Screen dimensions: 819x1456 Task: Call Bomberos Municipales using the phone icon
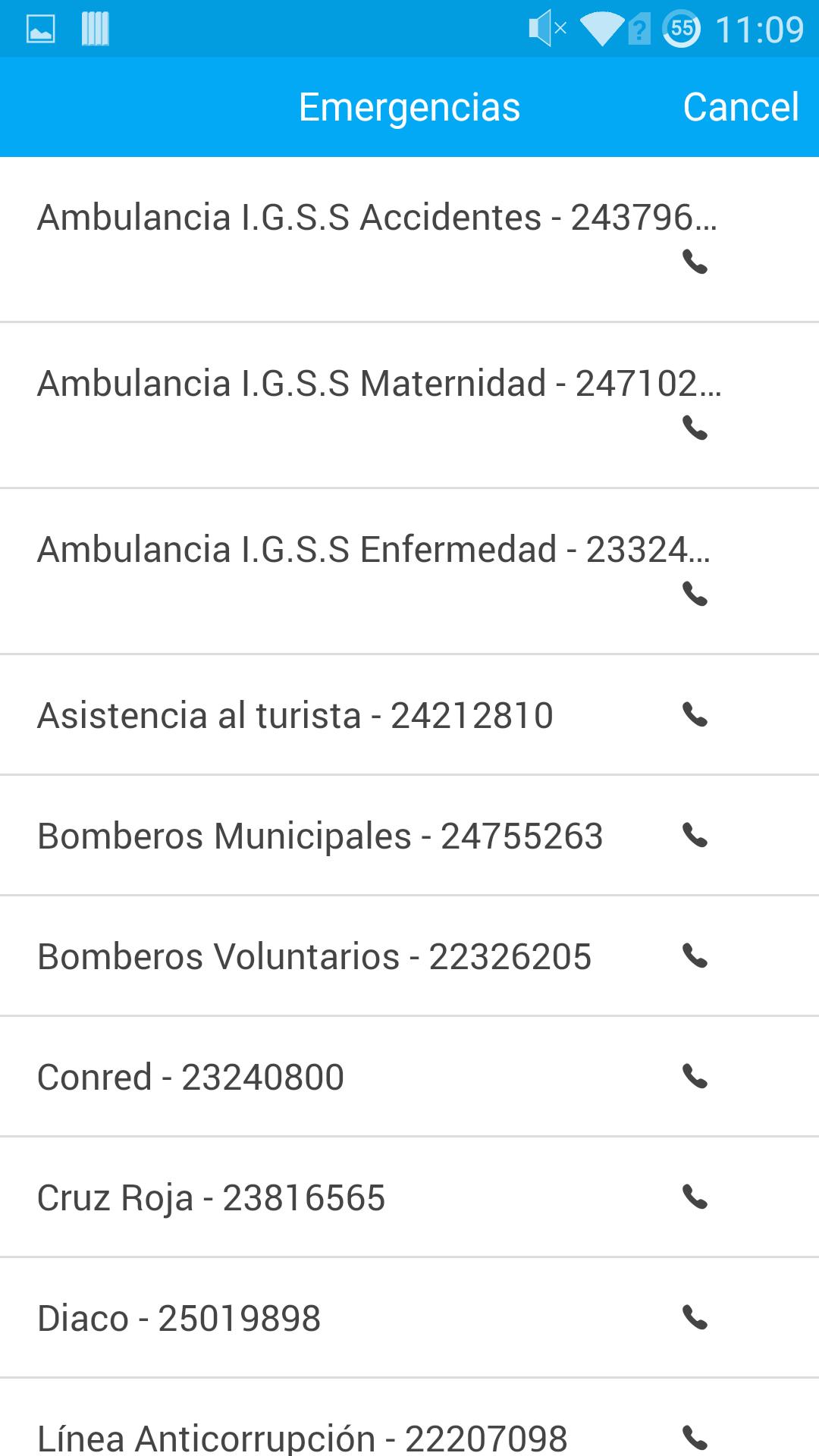[695, 835]
